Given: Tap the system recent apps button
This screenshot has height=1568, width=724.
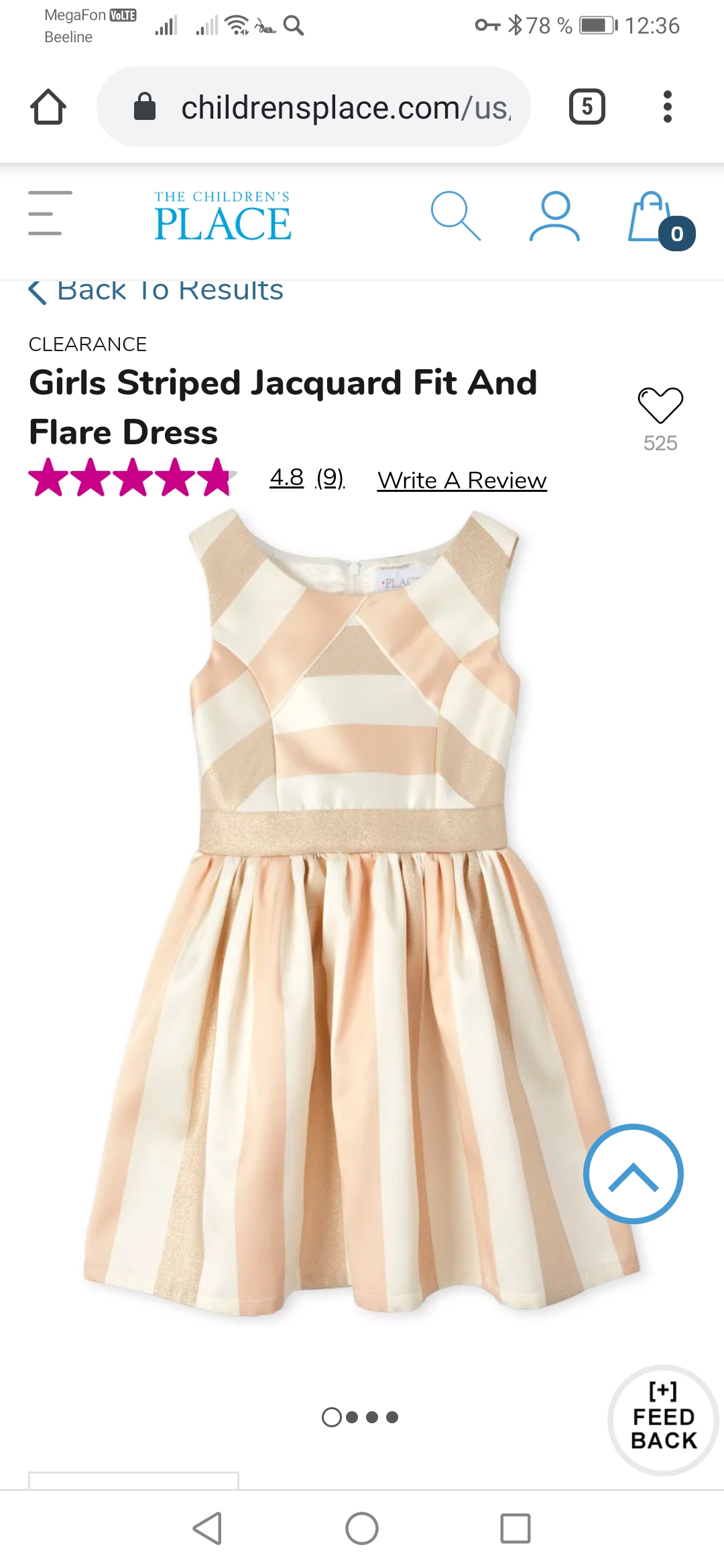Looking at the screenshot, I should pos(516,1529).
